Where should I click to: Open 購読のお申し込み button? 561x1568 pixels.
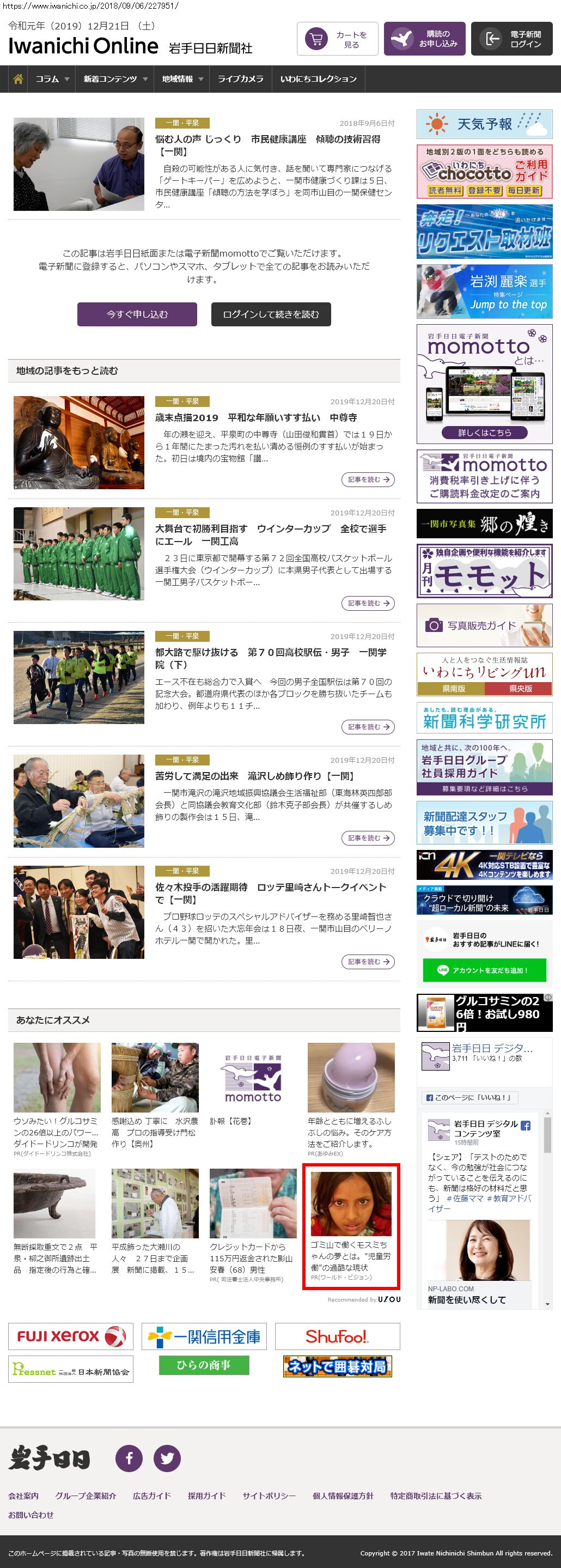coord(425,40)
